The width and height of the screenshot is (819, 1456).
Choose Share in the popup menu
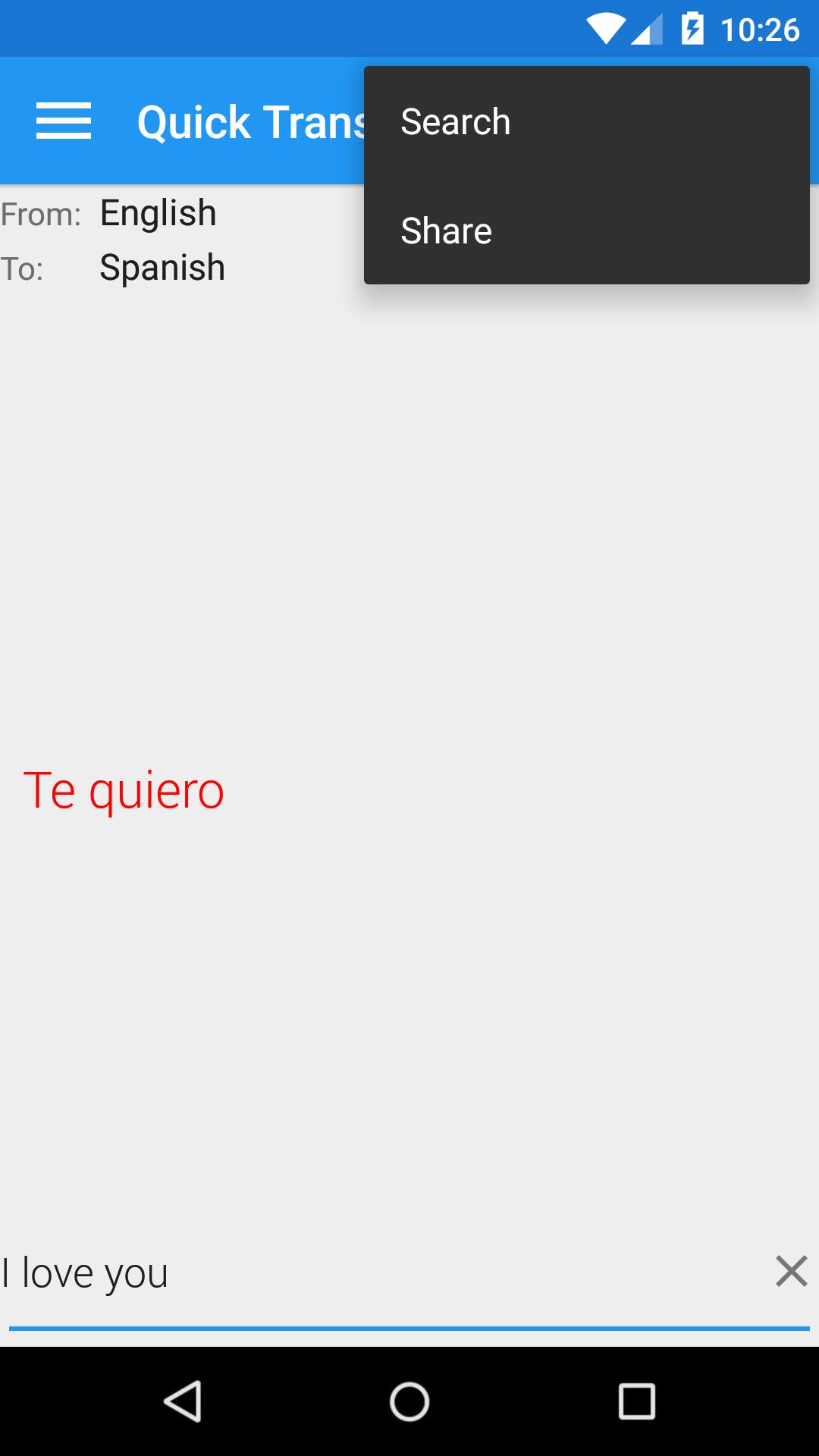pyautogui.click(x=585, y=231)
